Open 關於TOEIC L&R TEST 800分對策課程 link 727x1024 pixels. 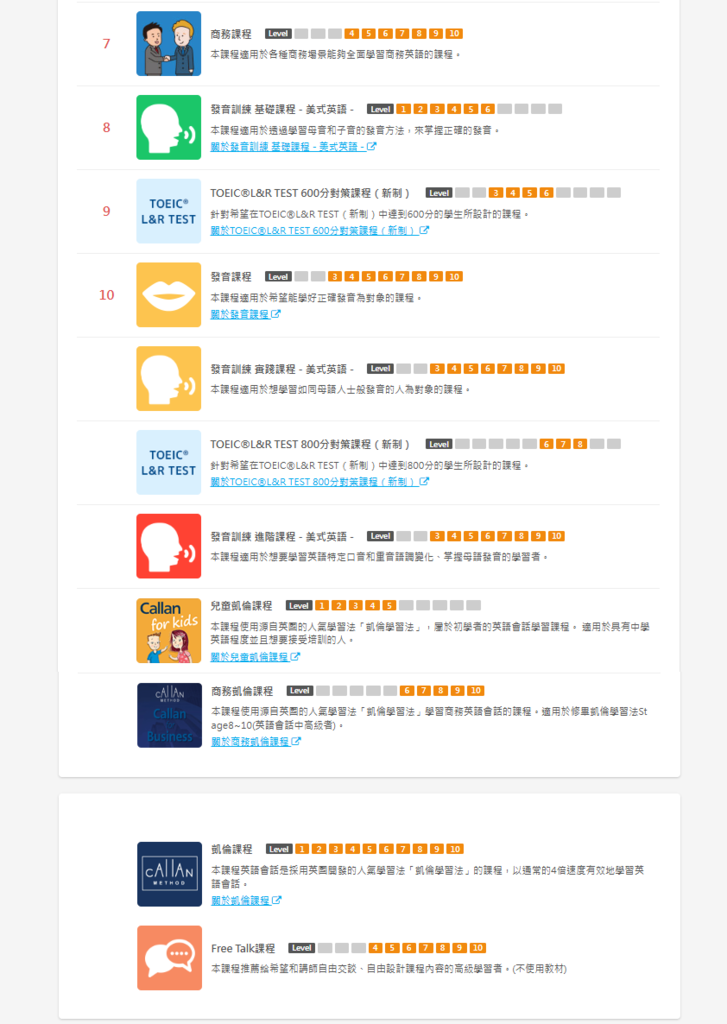[x=318, y=482]
